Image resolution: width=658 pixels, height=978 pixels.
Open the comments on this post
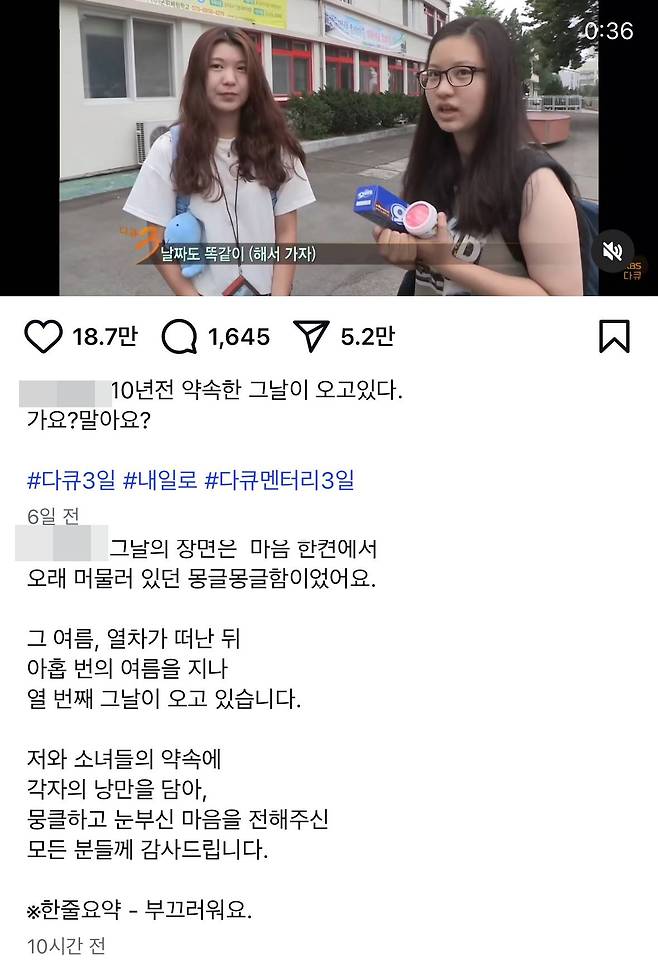pyautogui.click(x=179, y=337)
